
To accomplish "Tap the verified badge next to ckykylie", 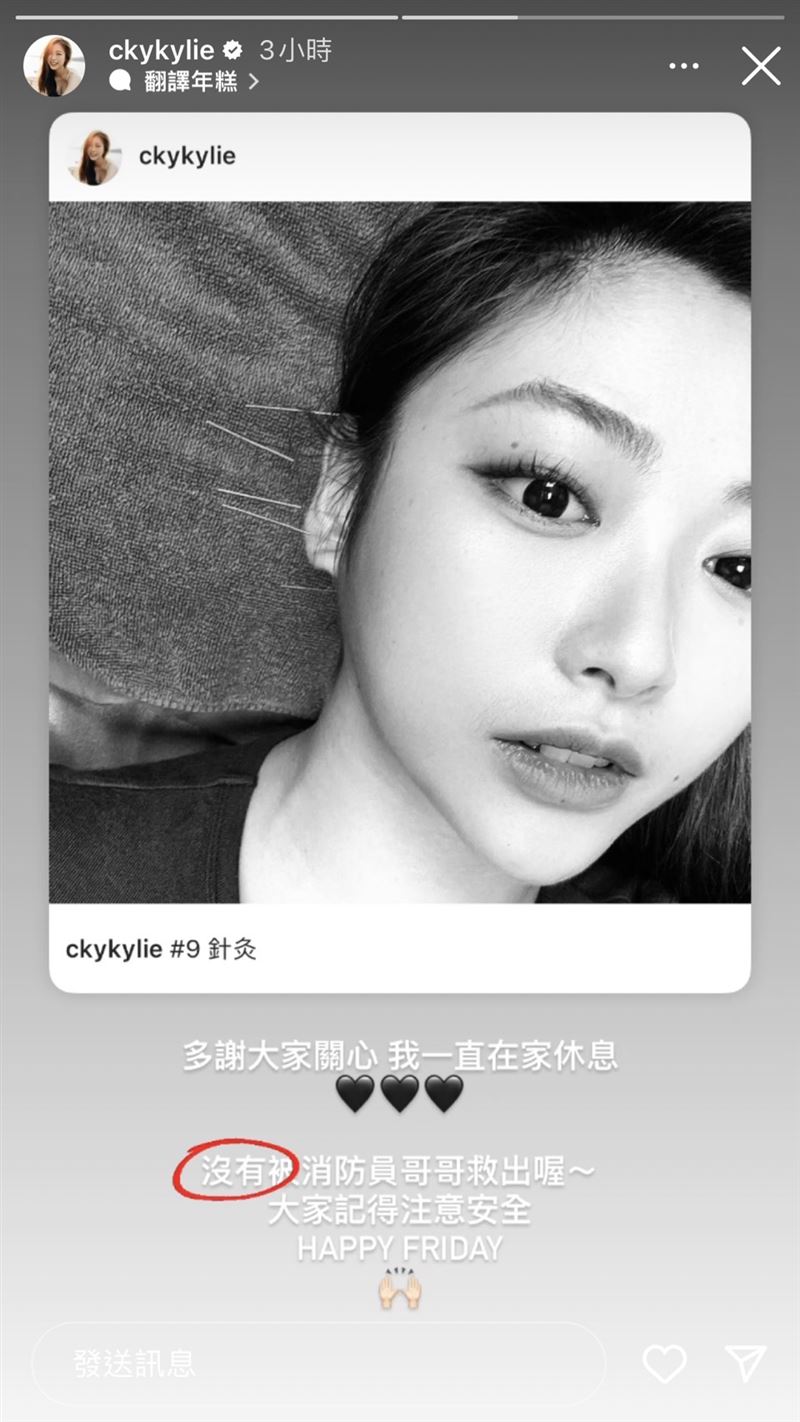I will [x=232, y=48].
